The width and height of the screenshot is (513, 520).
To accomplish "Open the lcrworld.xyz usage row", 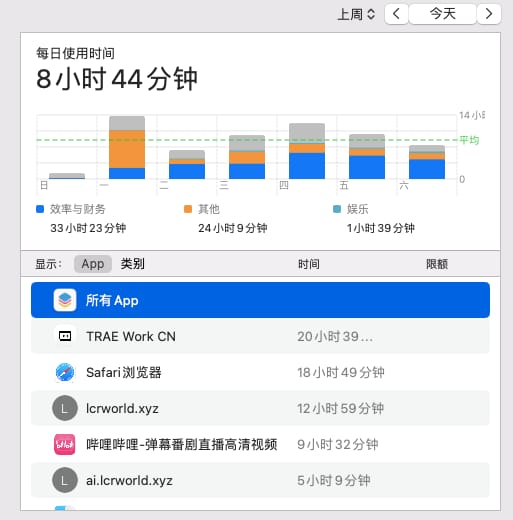I will pyautogui.click(x=260, y=408).
